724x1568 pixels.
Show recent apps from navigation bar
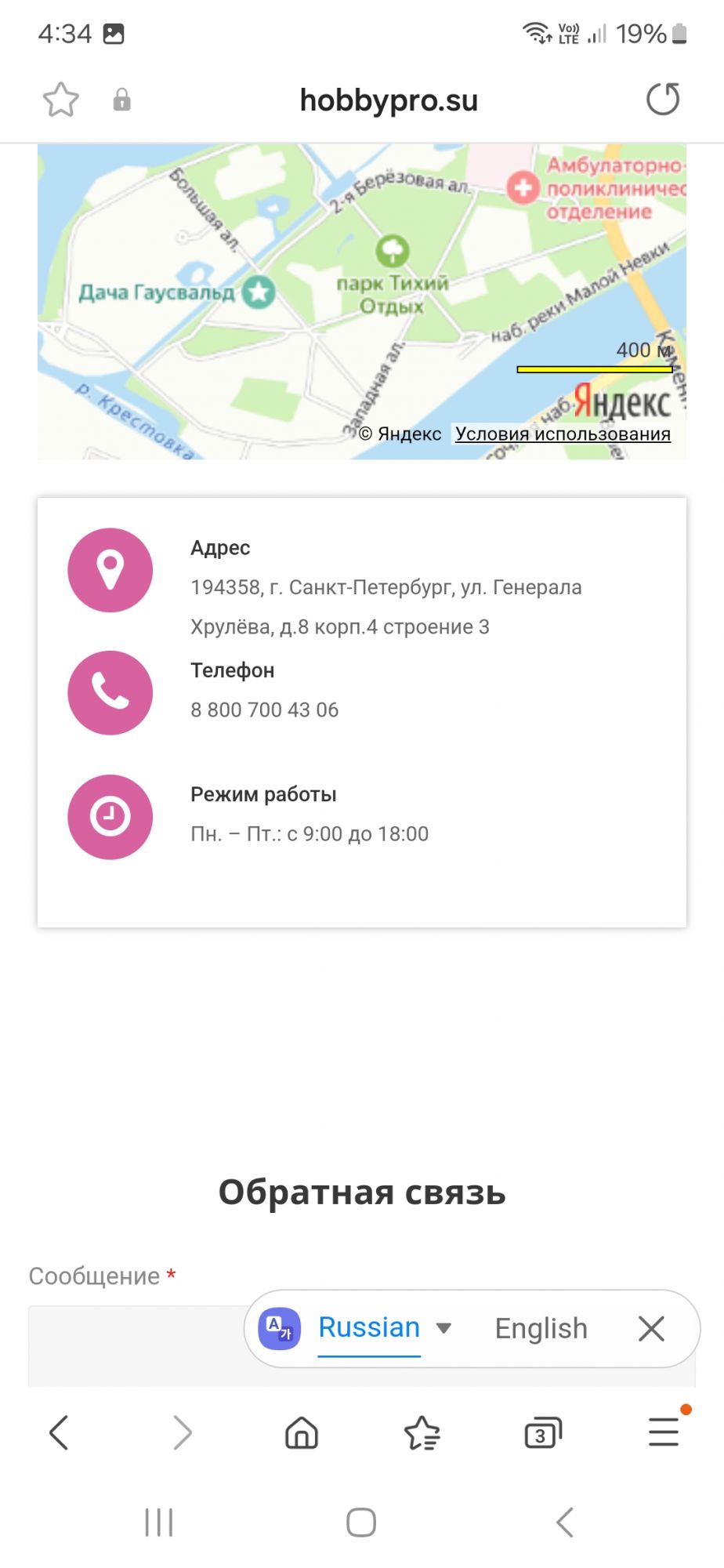click(159, 1523)
